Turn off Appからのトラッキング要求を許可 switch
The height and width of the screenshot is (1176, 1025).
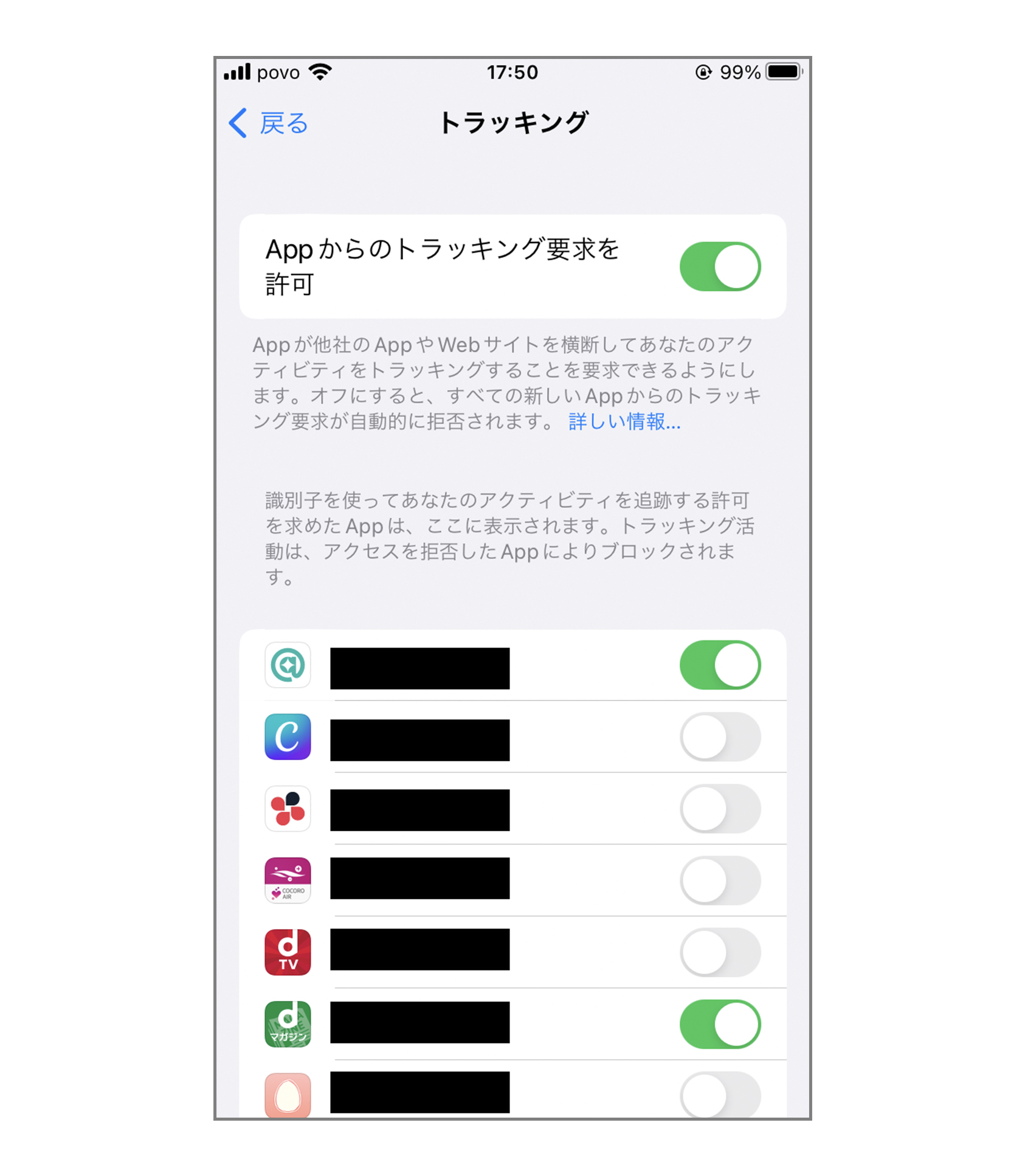(x=719, y=266)
